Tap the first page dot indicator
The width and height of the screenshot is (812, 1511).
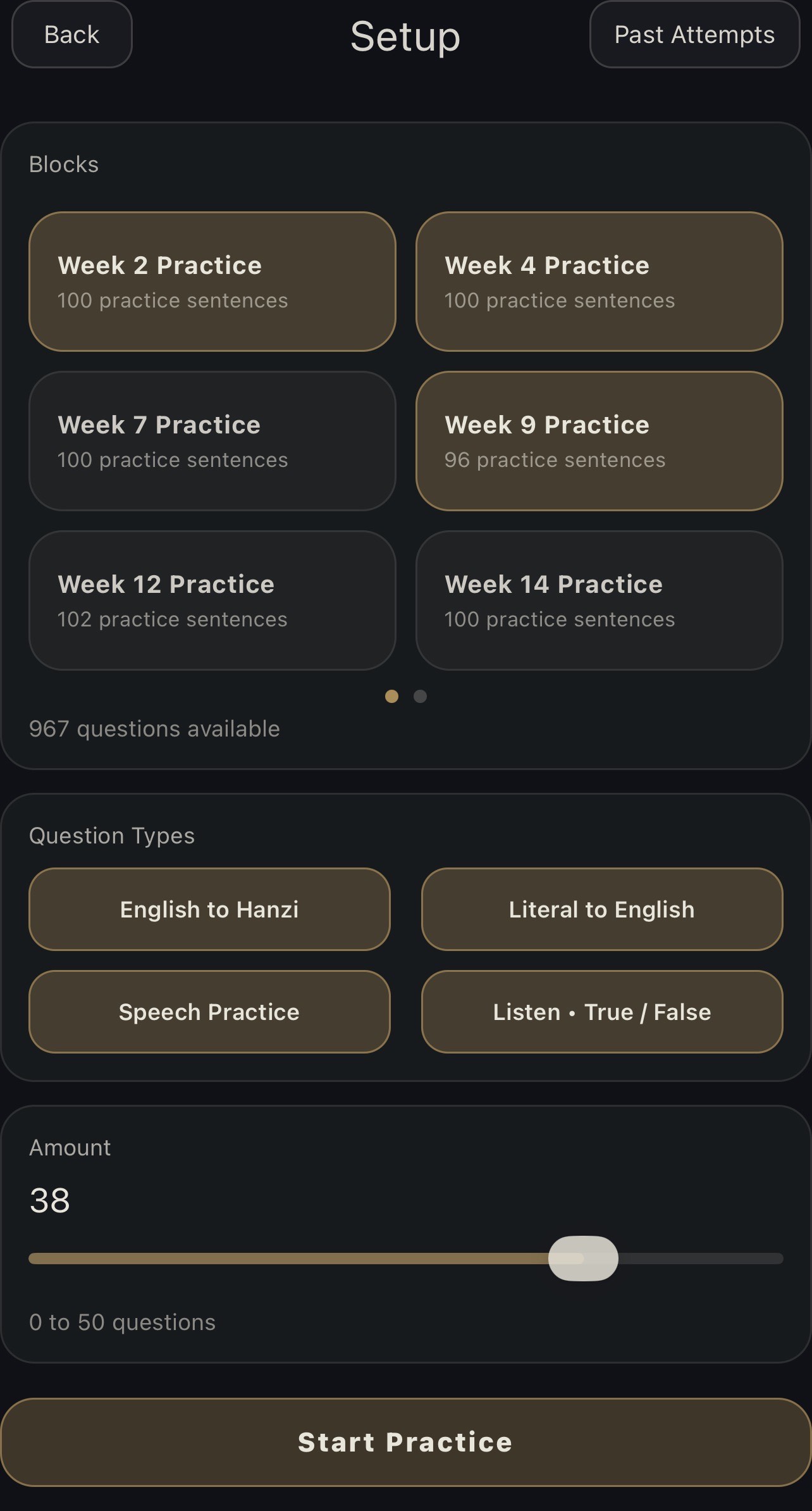click(391, 697)
